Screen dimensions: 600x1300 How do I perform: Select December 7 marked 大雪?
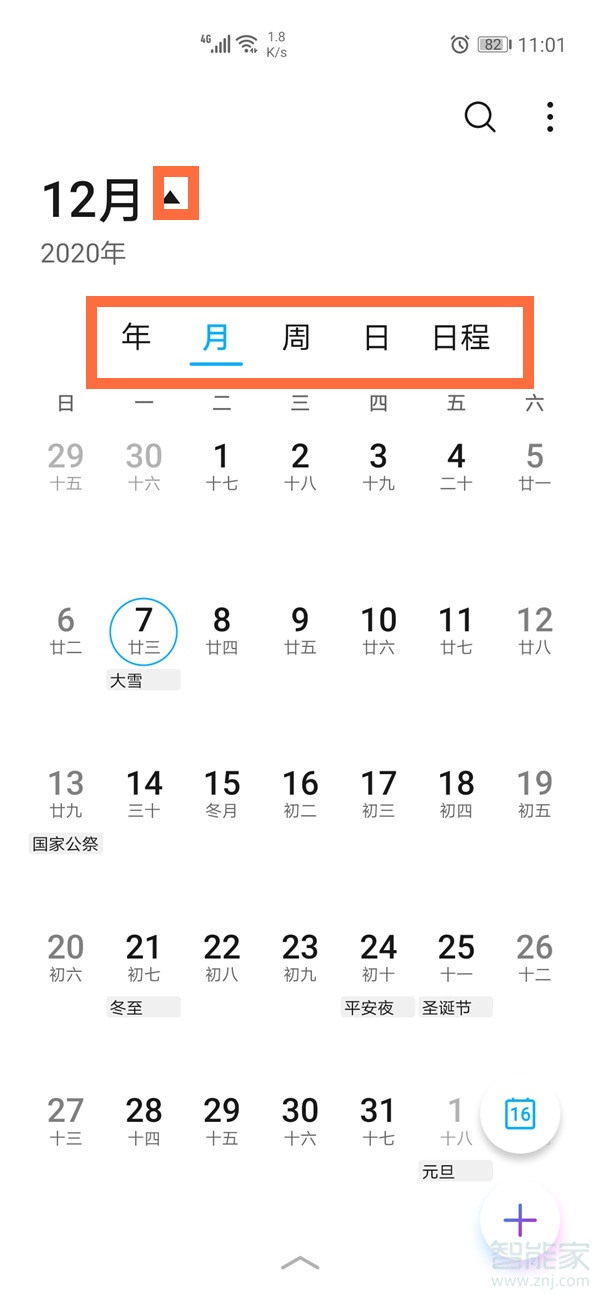point(144,631)
